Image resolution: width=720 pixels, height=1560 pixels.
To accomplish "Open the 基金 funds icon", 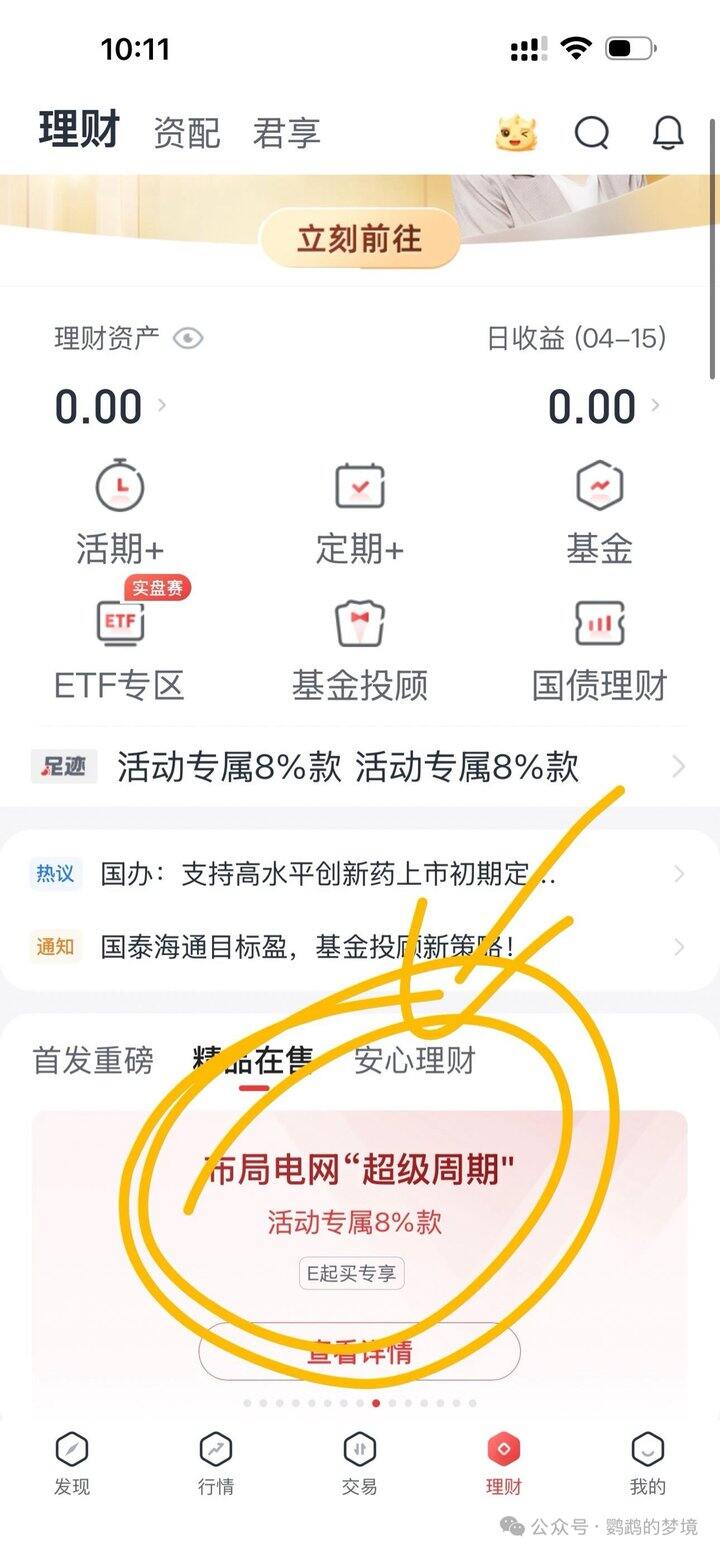I will 599,487.
